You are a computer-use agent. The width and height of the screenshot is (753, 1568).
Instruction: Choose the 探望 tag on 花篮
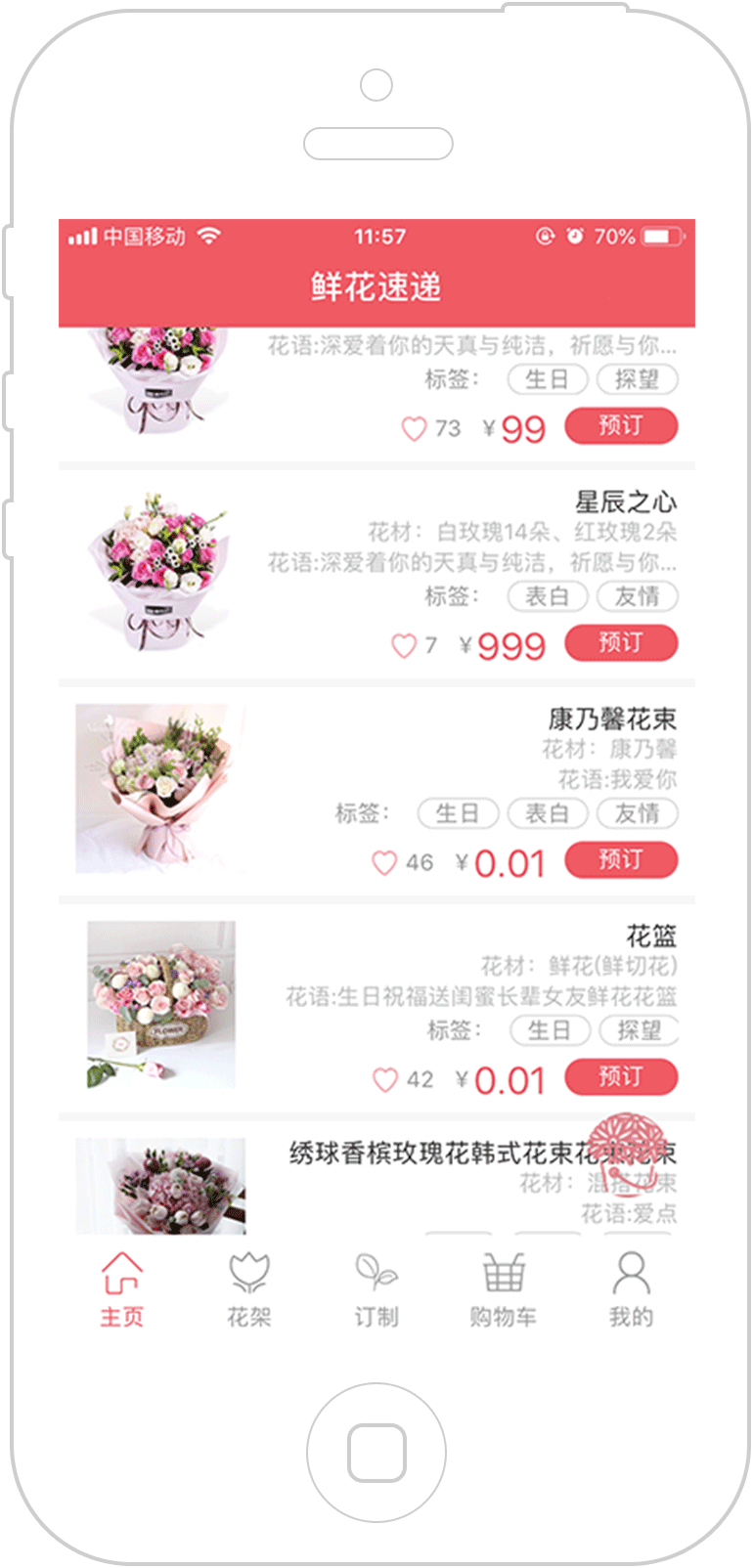point(638,1030)
